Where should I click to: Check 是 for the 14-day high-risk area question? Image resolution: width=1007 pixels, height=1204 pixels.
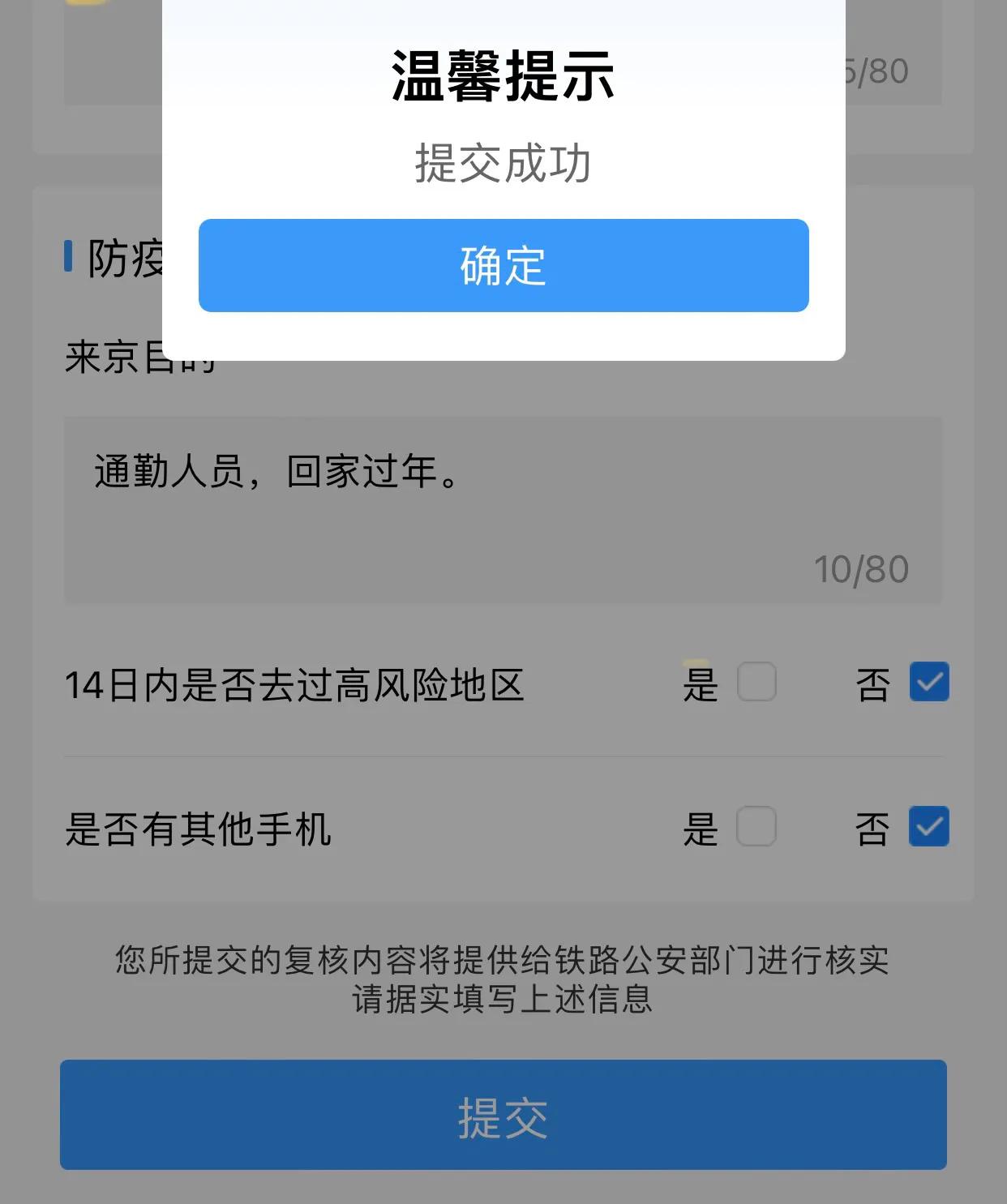click(755, 683)
